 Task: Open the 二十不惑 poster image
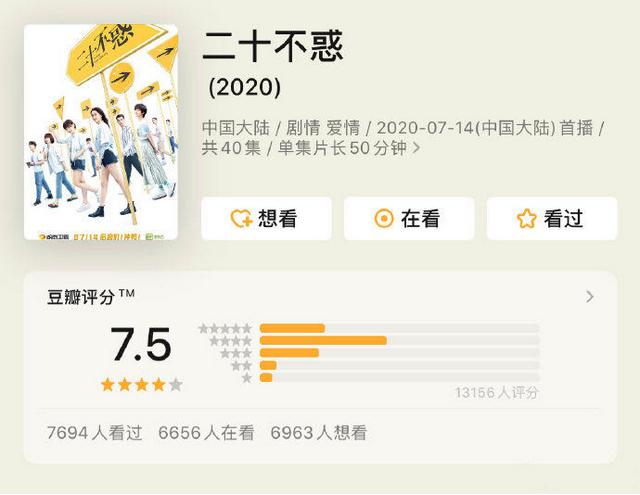pyautogui.click(x=101, y=133)
